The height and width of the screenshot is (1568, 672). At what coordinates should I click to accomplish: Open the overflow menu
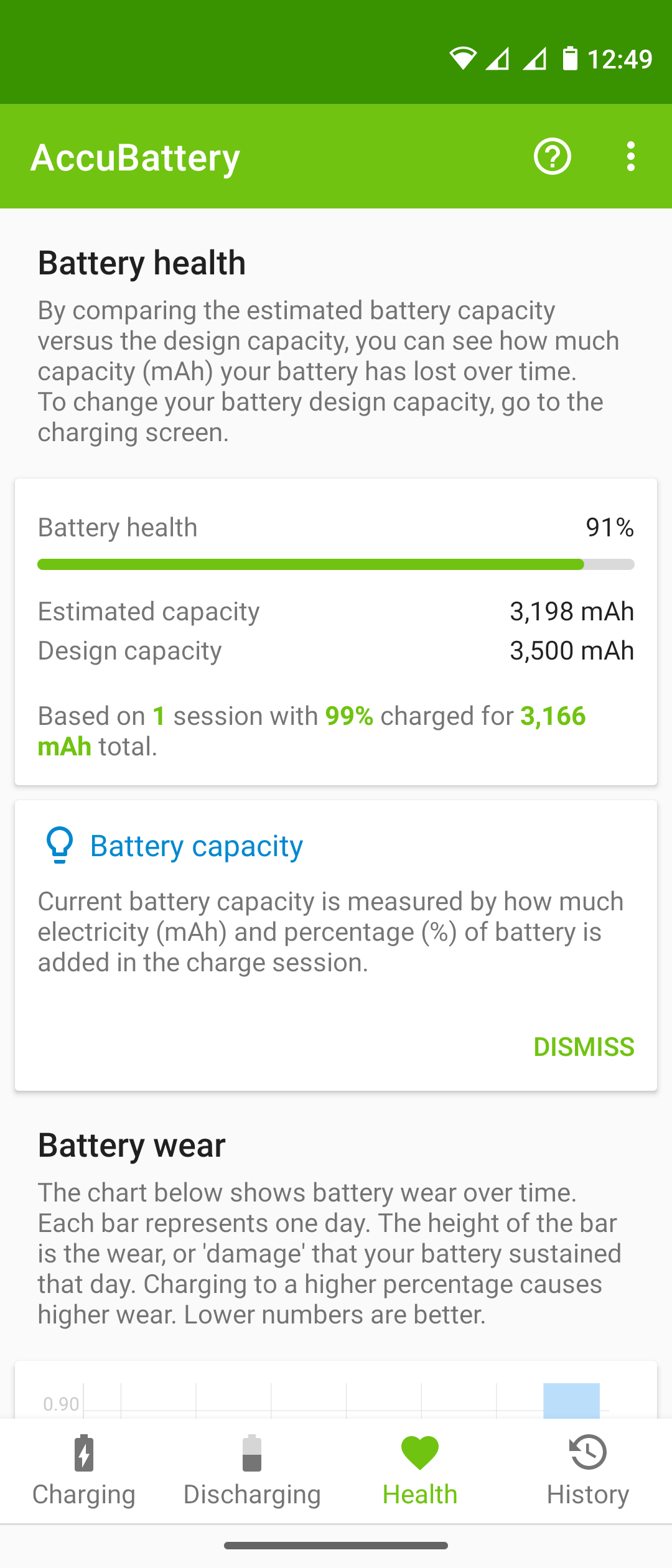coord(631,156)
